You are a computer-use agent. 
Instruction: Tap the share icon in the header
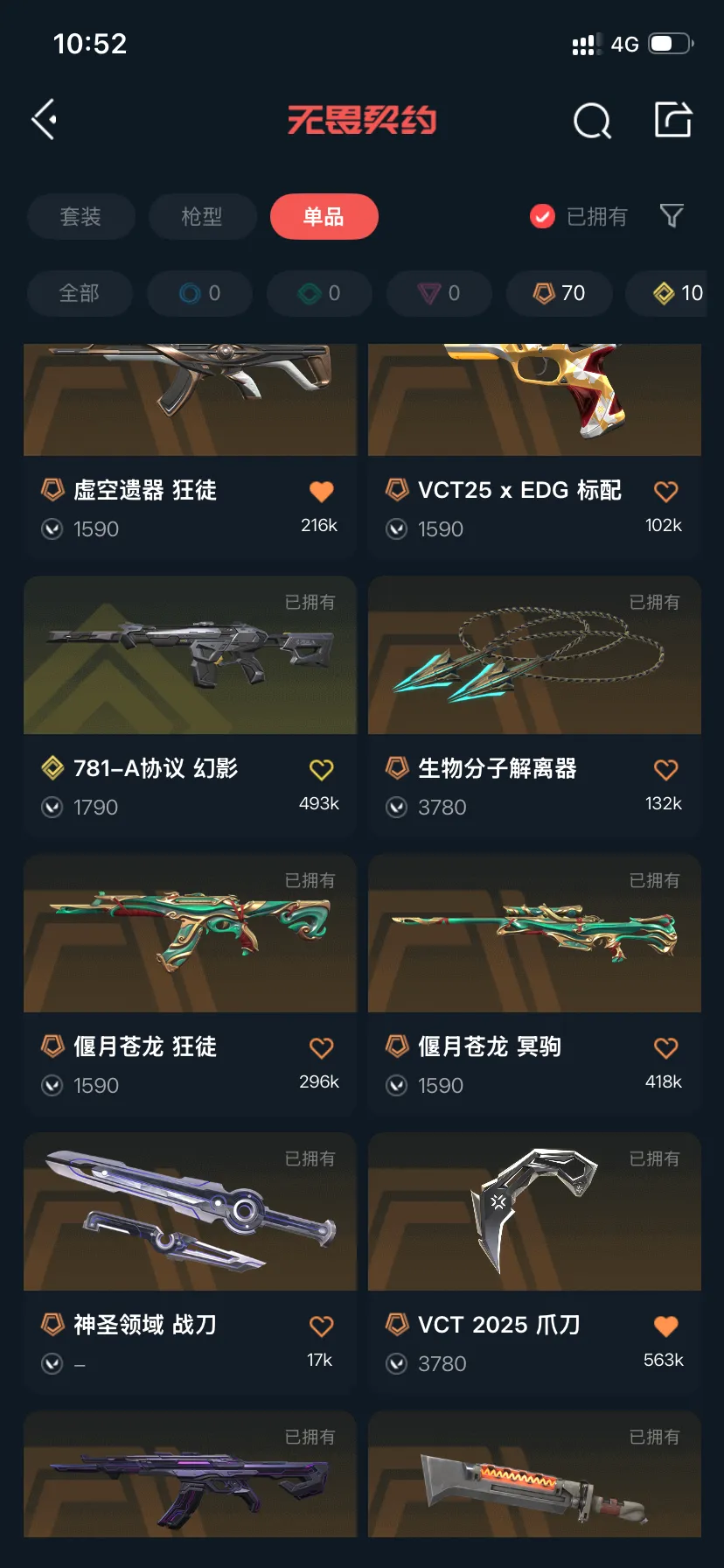(673, 120)
